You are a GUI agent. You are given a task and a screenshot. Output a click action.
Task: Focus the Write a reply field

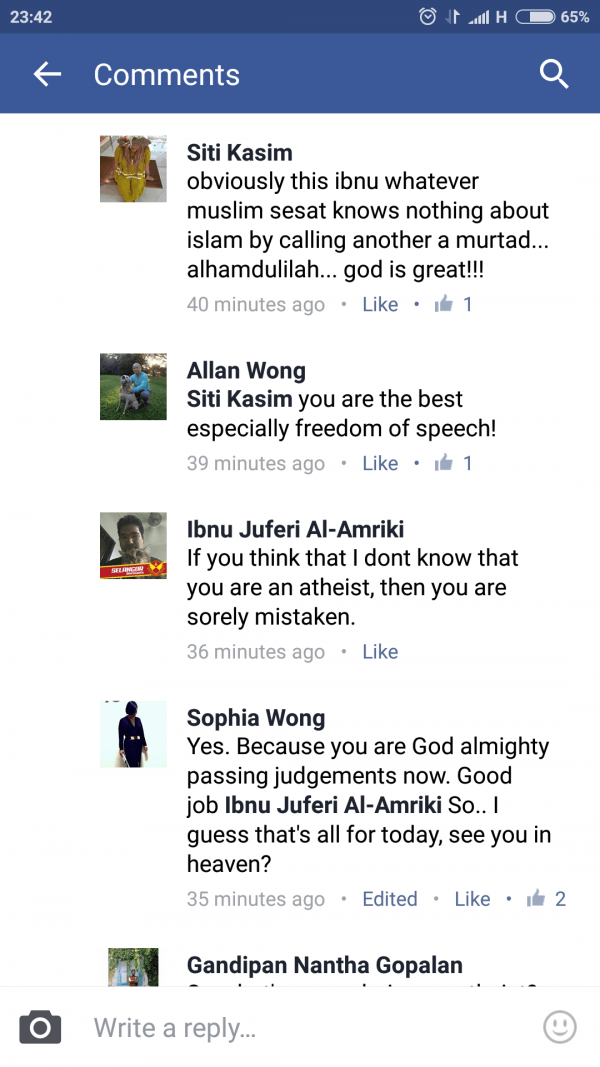pyautogui.click(x=300, y=1027)
